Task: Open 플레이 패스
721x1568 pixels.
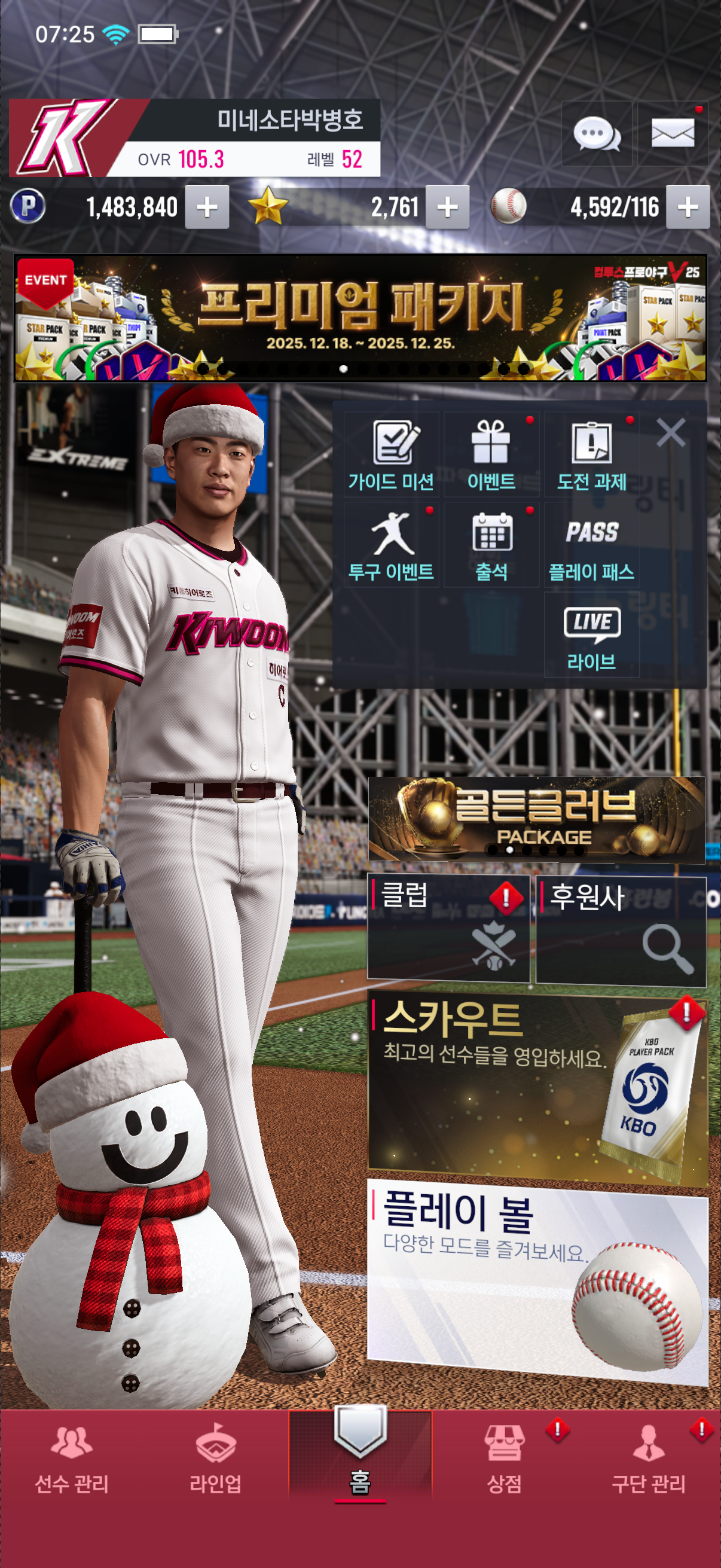Action: tap(591, 545)
